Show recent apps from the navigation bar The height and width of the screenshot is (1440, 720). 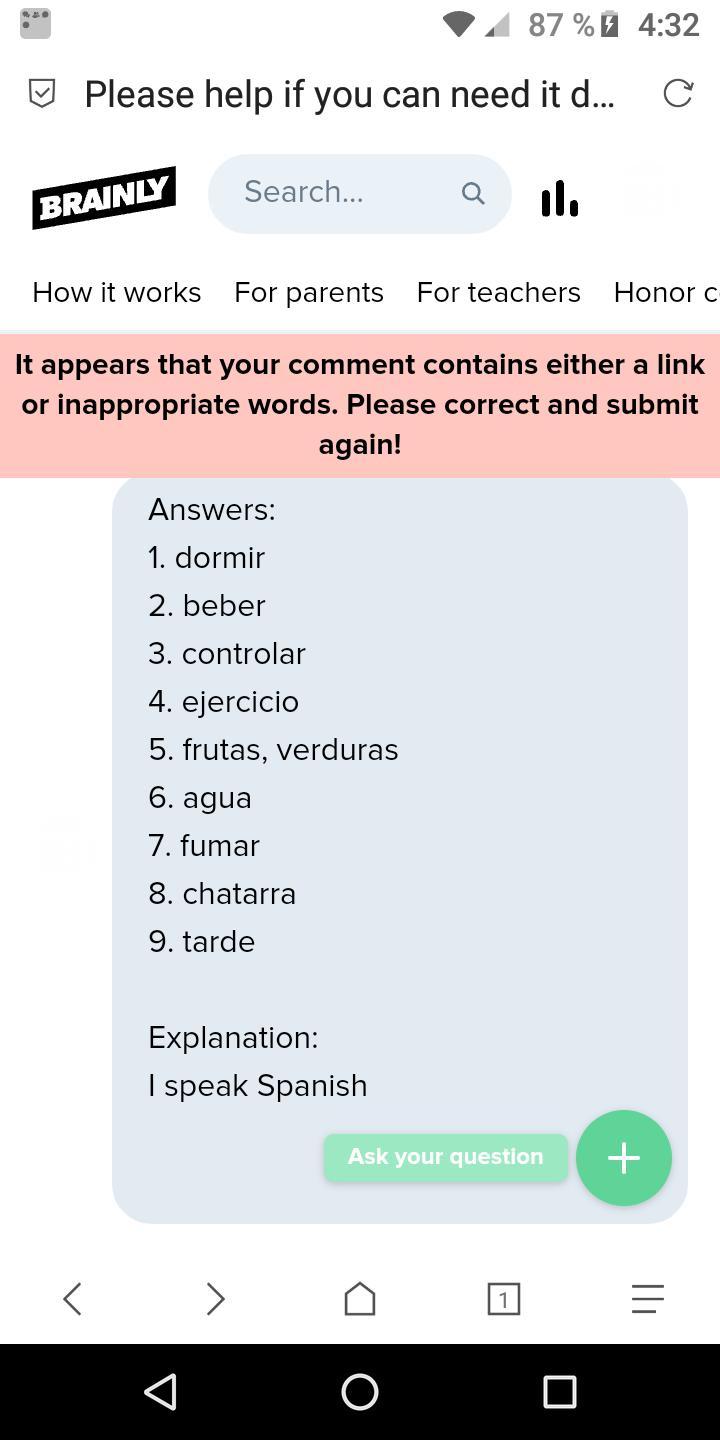point(559,1391)
